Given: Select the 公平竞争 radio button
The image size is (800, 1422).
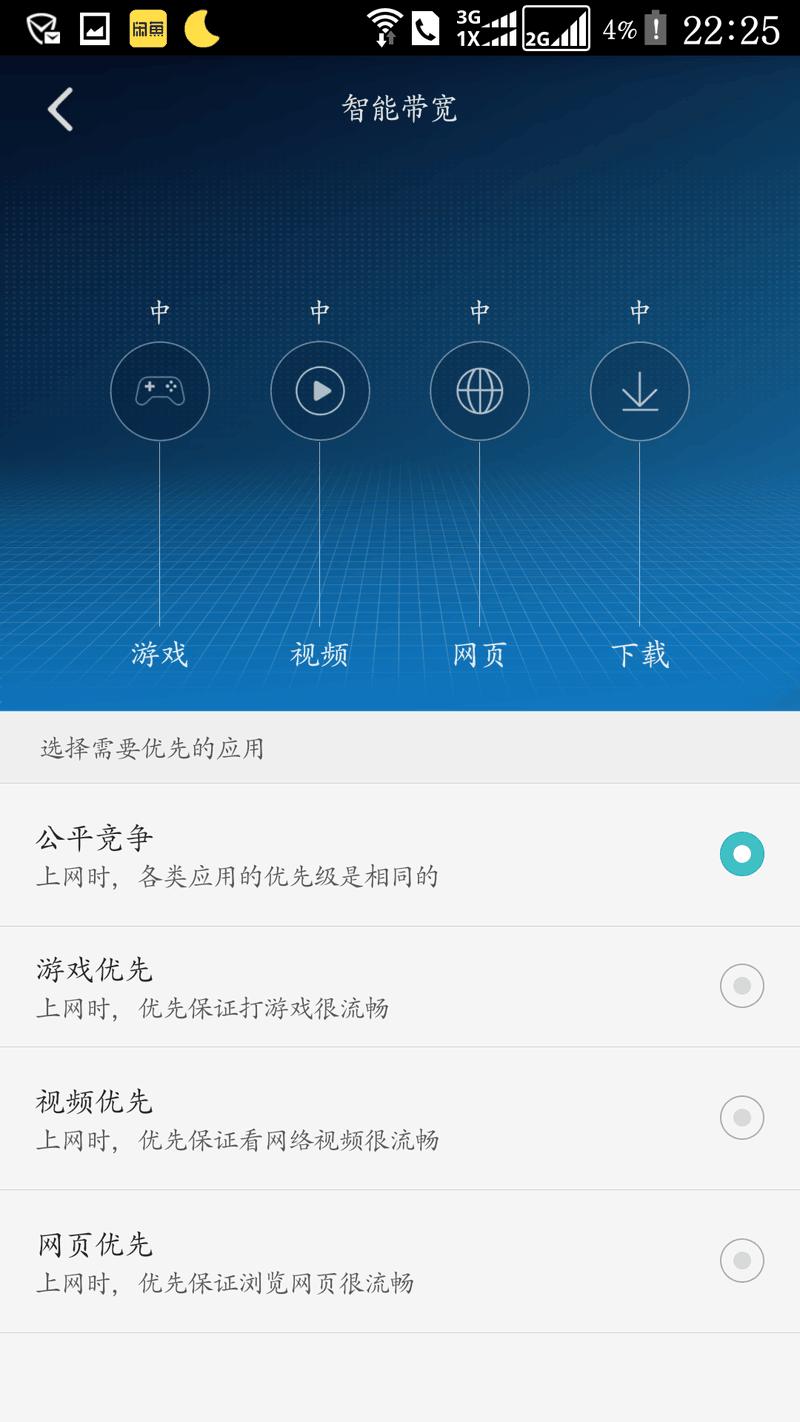Looking at the screenshot, I should tap(741, 853).
